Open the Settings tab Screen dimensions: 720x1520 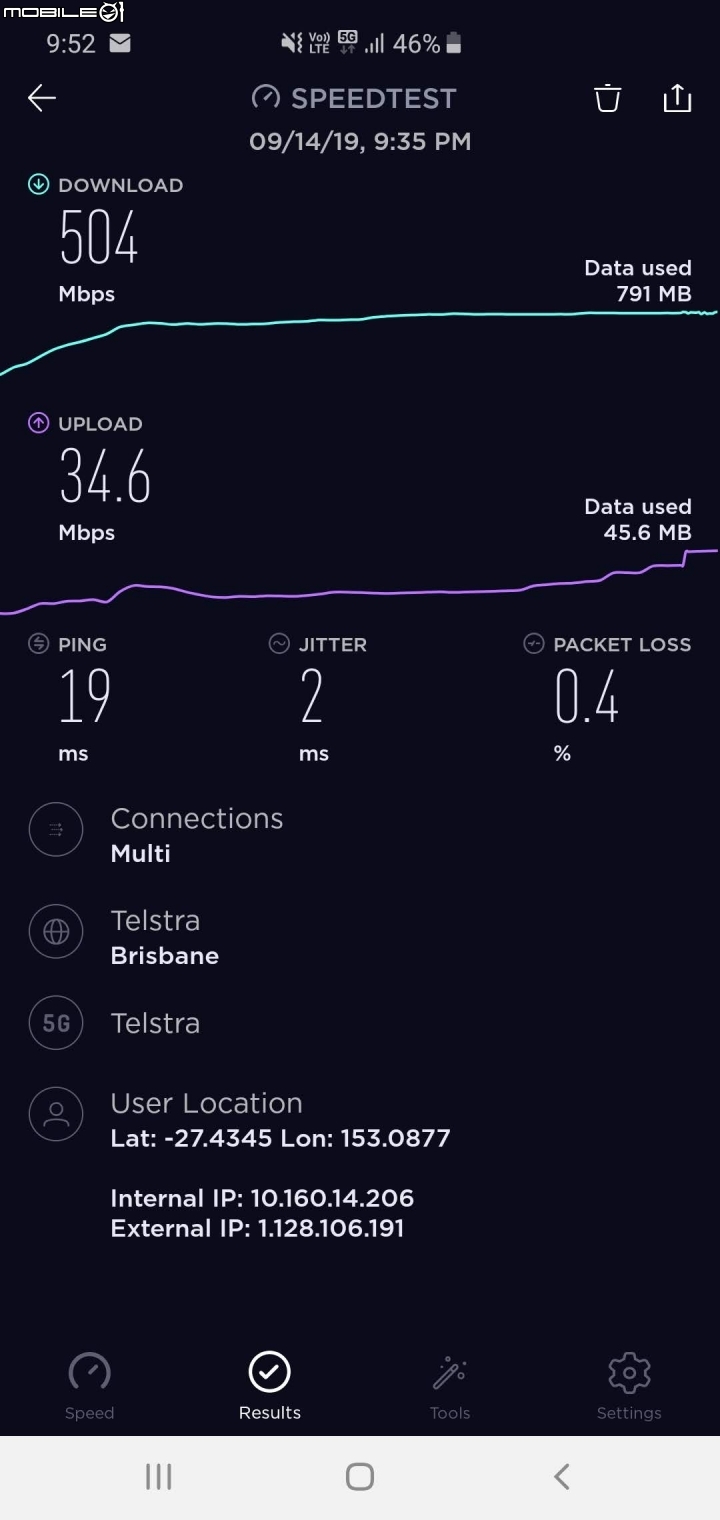point(629,1386)
